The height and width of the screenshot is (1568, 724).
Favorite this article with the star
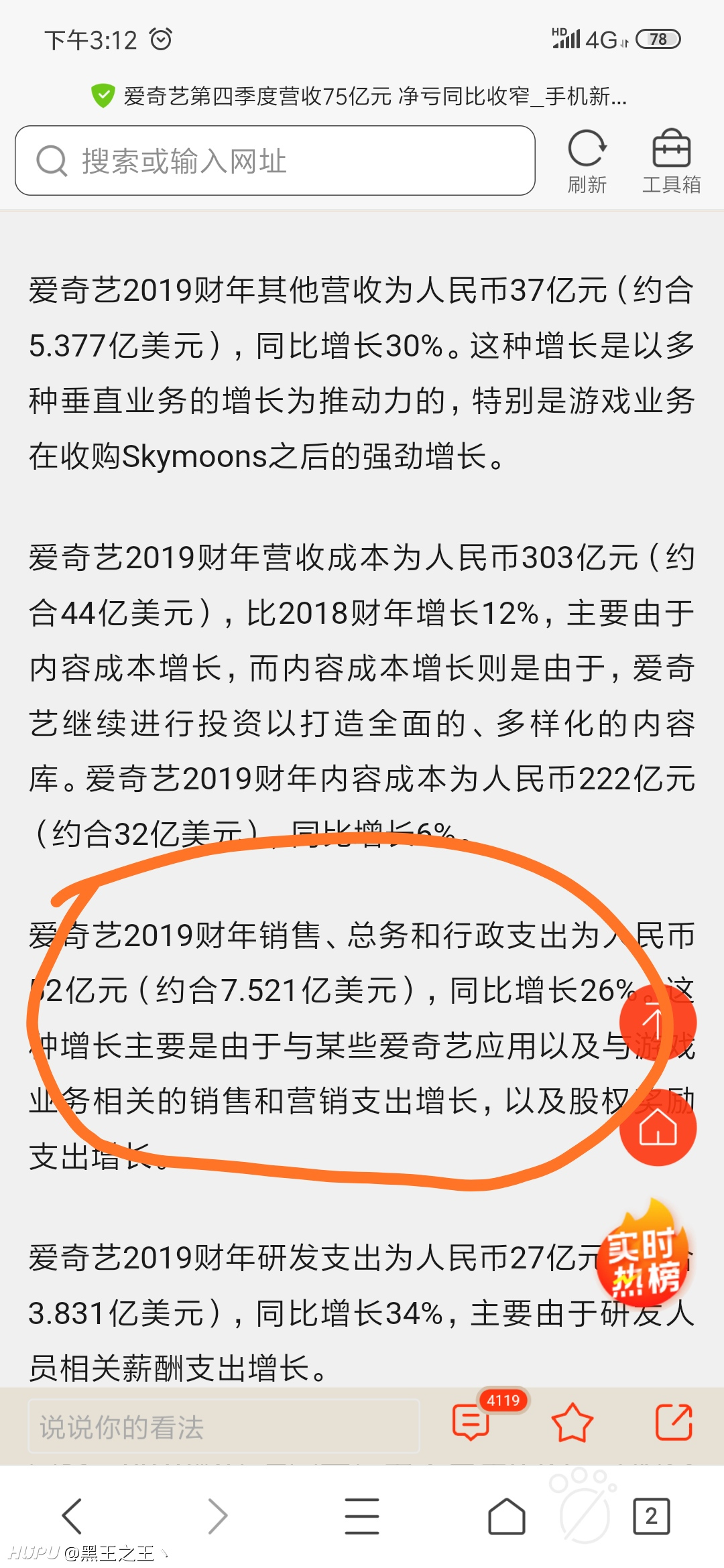click(x=572, y=1422)
